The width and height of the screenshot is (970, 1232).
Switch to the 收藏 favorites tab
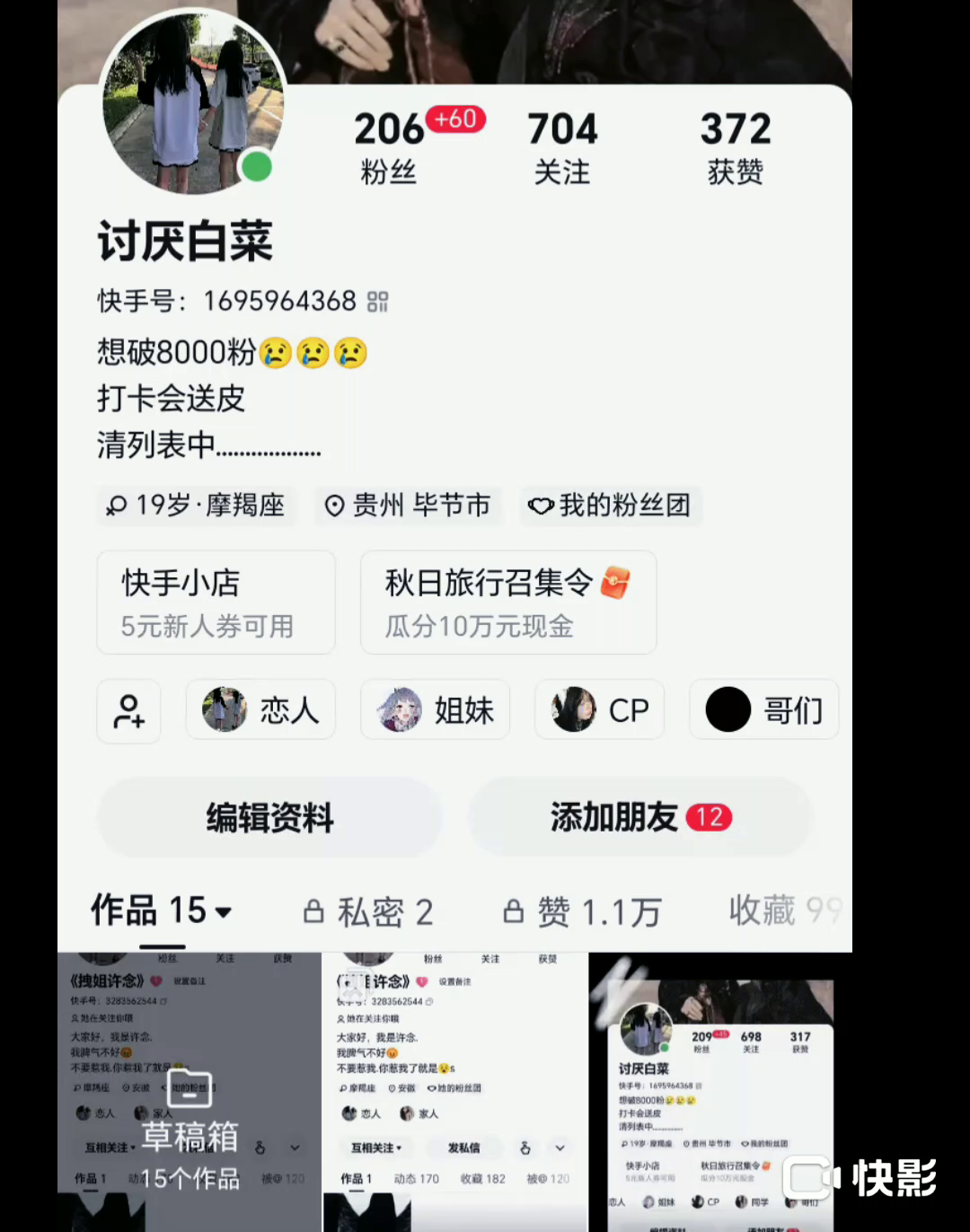[x=783, y=911]
